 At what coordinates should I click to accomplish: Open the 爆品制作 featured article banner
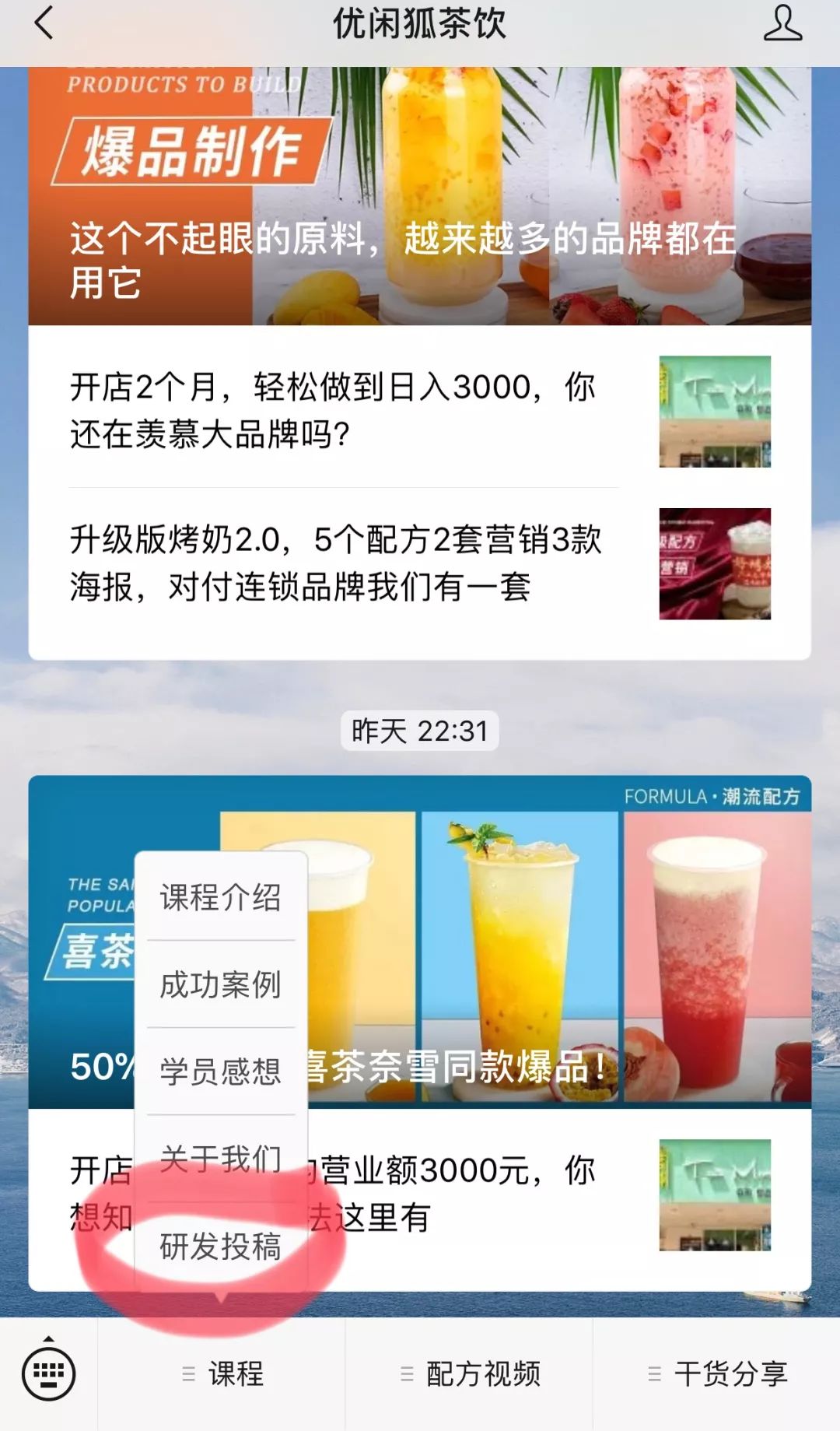420,195
